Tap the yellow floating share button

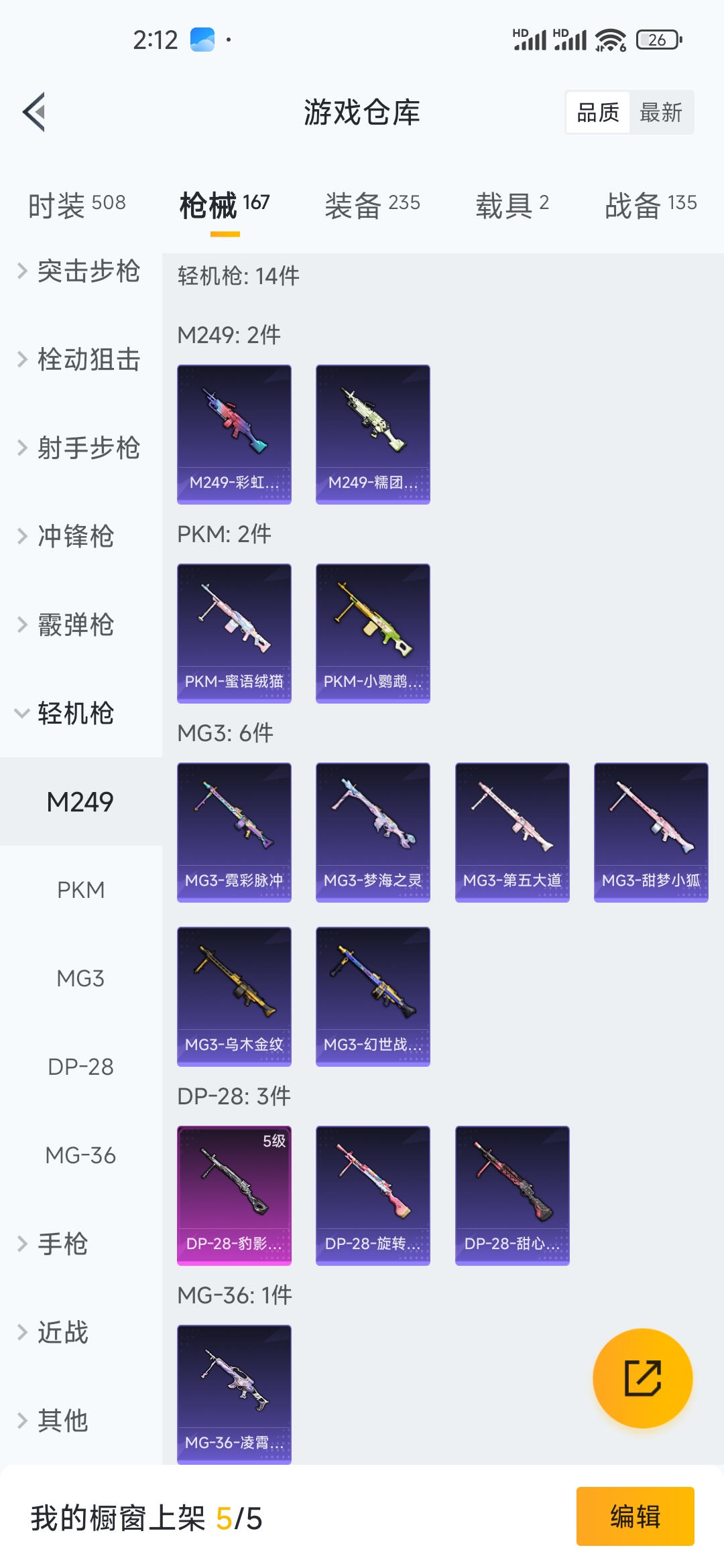tap(642, 1378)
